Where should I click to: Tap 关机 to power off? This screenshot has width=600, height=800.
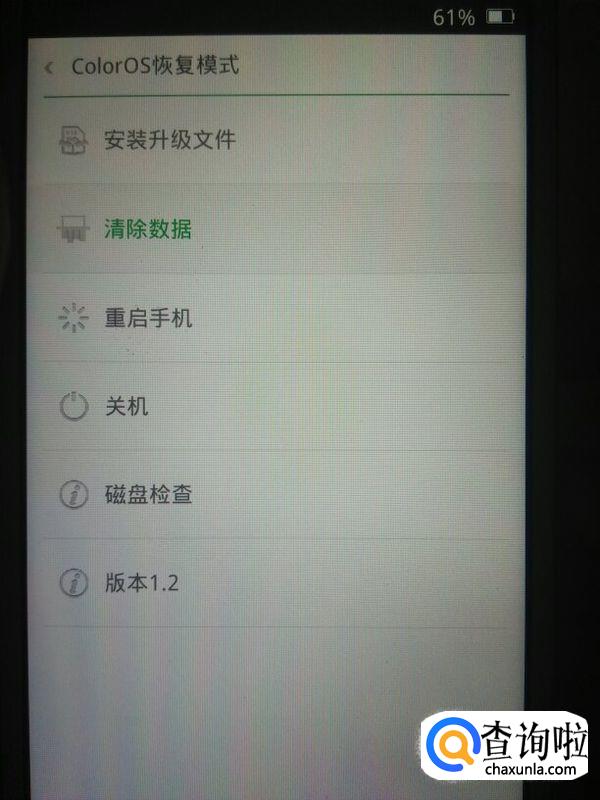tap(126, 406)
